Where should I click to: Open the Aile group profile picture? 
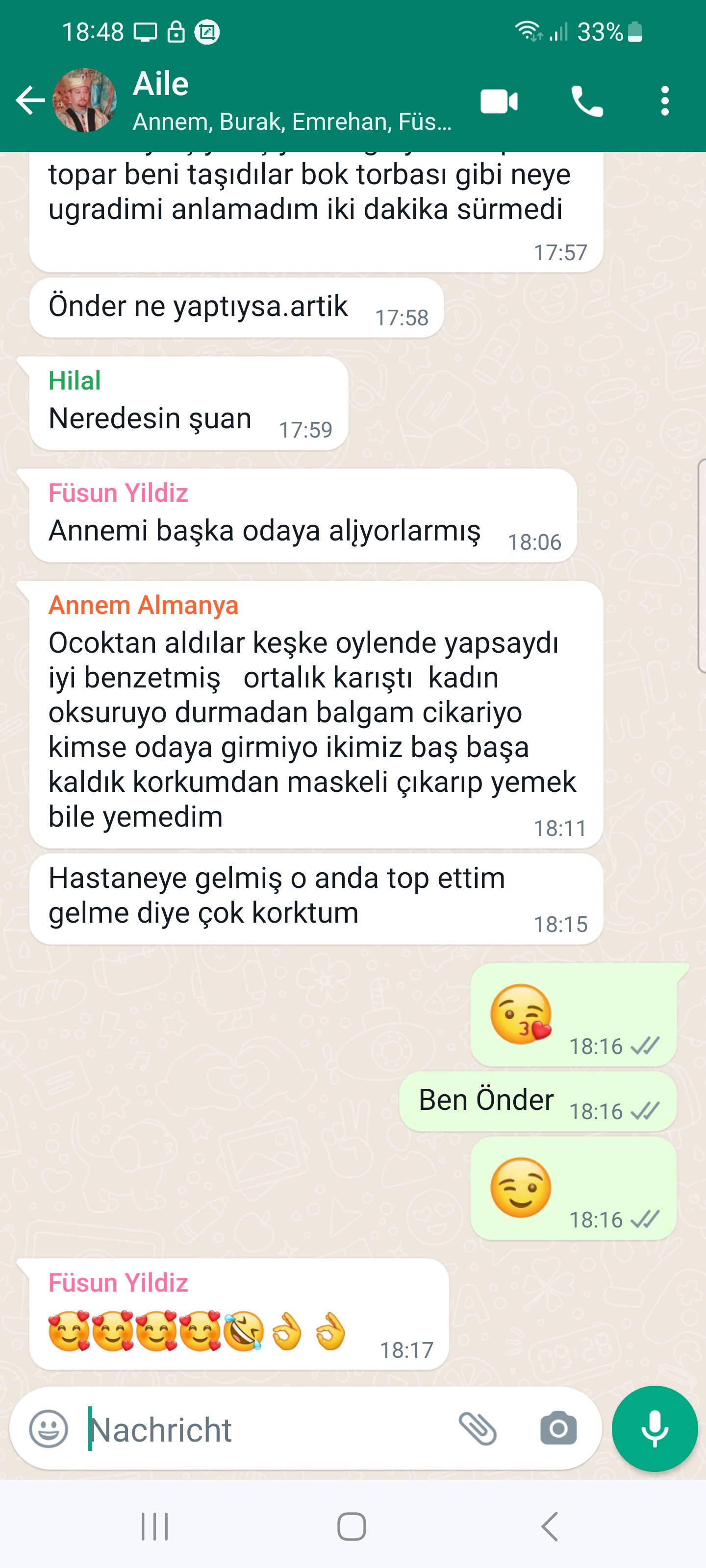(x=84, y=100)
